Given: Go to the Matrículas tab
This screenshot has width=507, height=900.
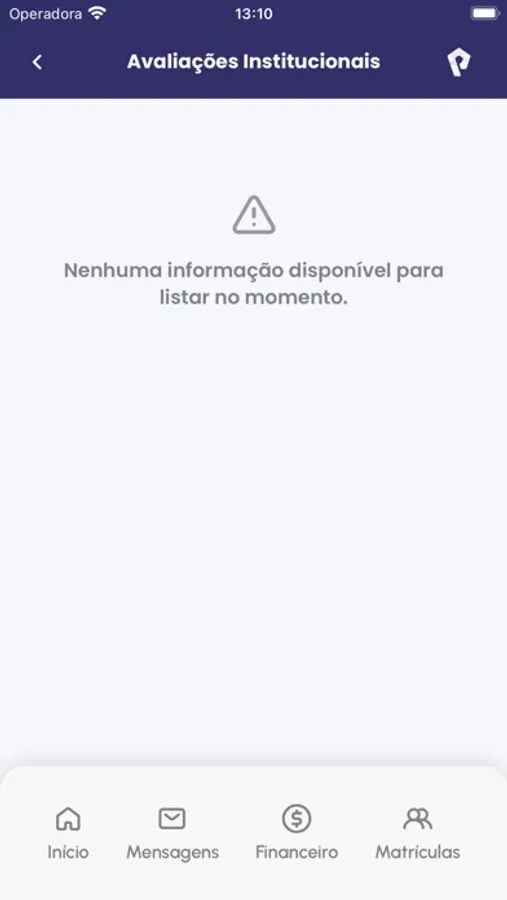Looking at the screenshot, I should coord(417,833).
